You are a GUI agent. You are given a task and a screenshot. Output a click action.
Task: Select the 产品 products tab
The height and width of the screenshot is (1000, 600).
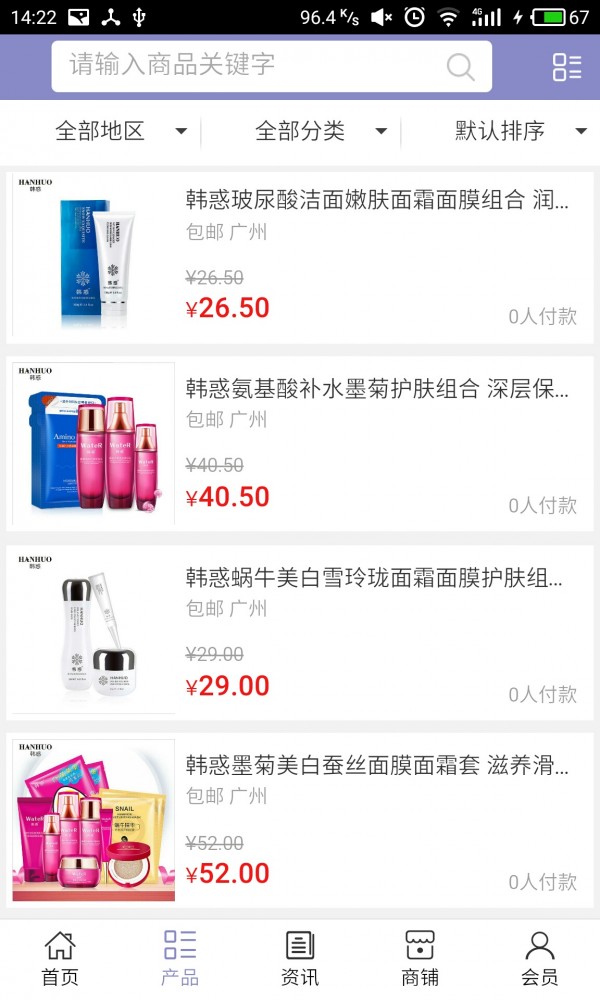[x=180, y=958]
